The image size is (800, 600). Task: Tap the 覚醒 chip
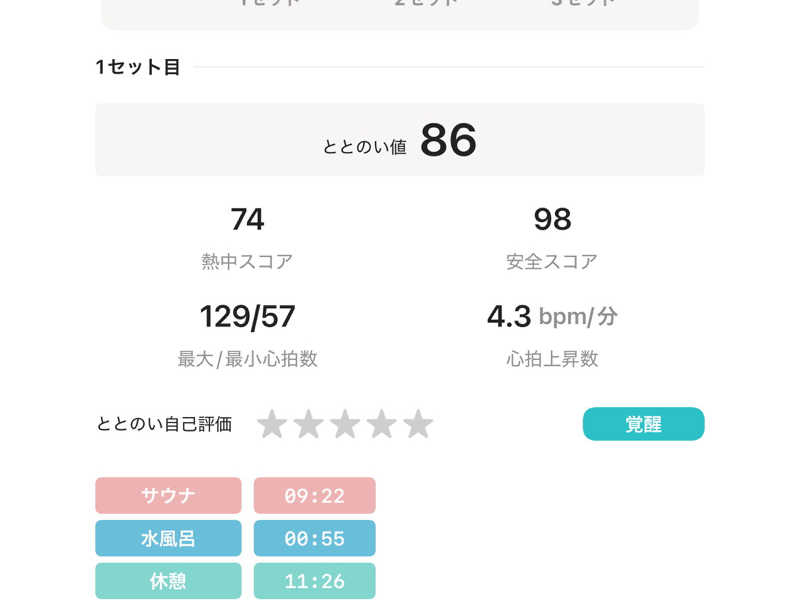643,424
